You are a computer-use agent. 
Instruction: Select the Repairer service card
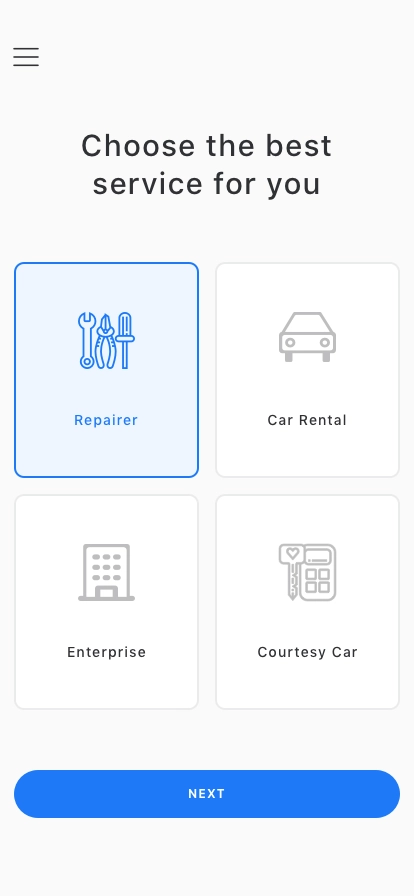pos(106,370)
